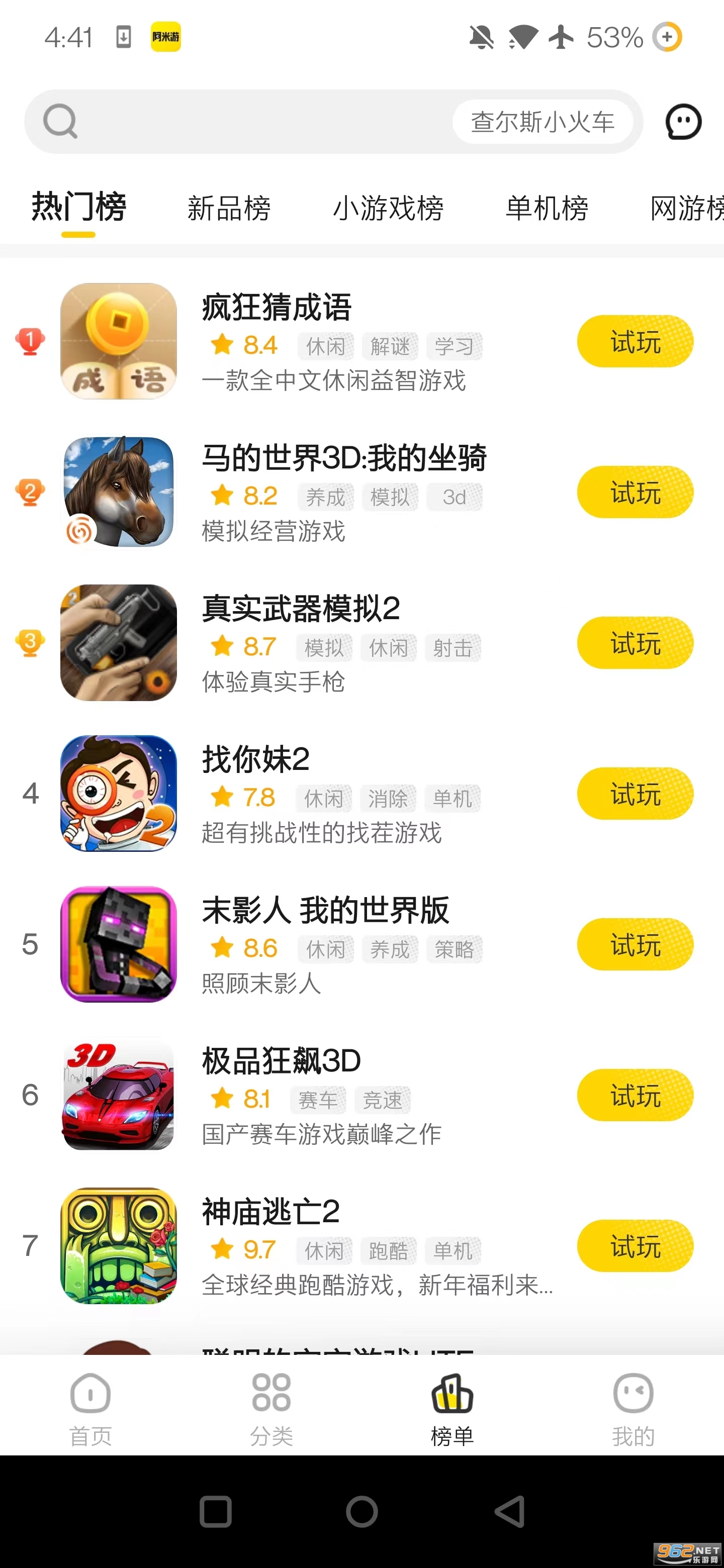Open the messages chat bubble icon
724x1568 pixels.
[x=683, y=122]
